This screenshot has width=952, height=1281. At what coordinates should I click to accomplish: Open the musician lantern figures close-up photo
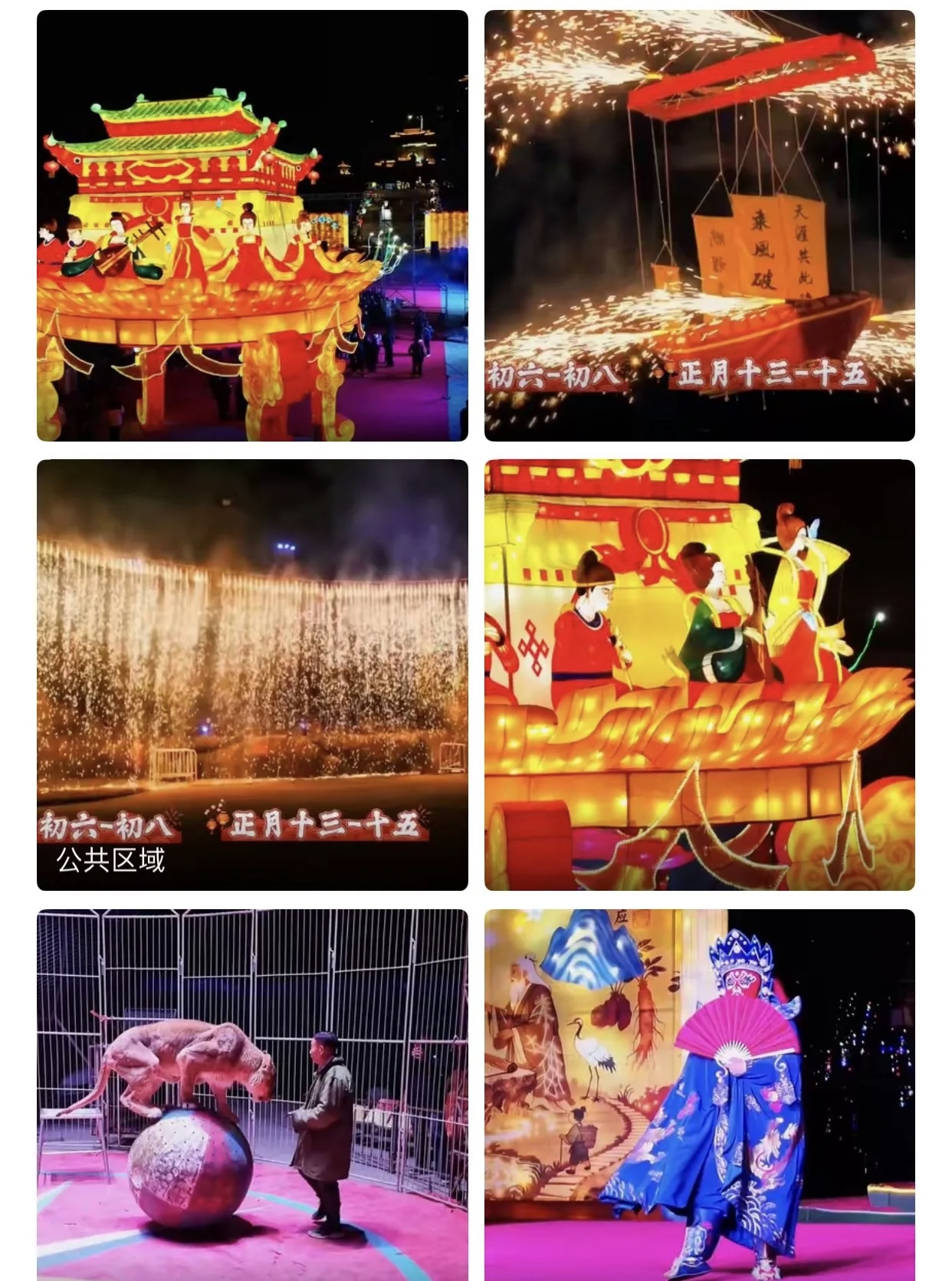coord(699,675)
